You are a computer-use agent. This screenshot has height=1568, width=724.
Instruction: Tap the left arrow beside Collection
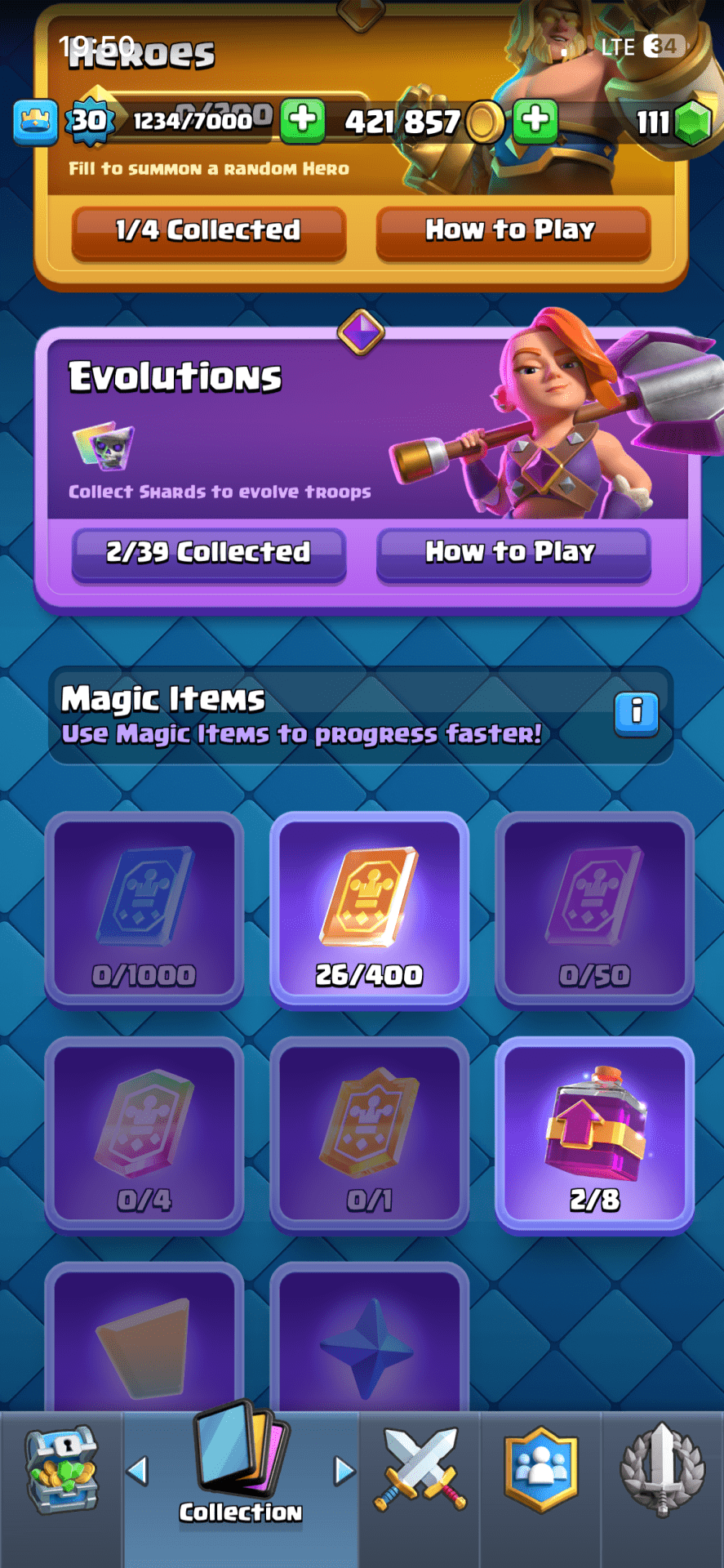138,1471
